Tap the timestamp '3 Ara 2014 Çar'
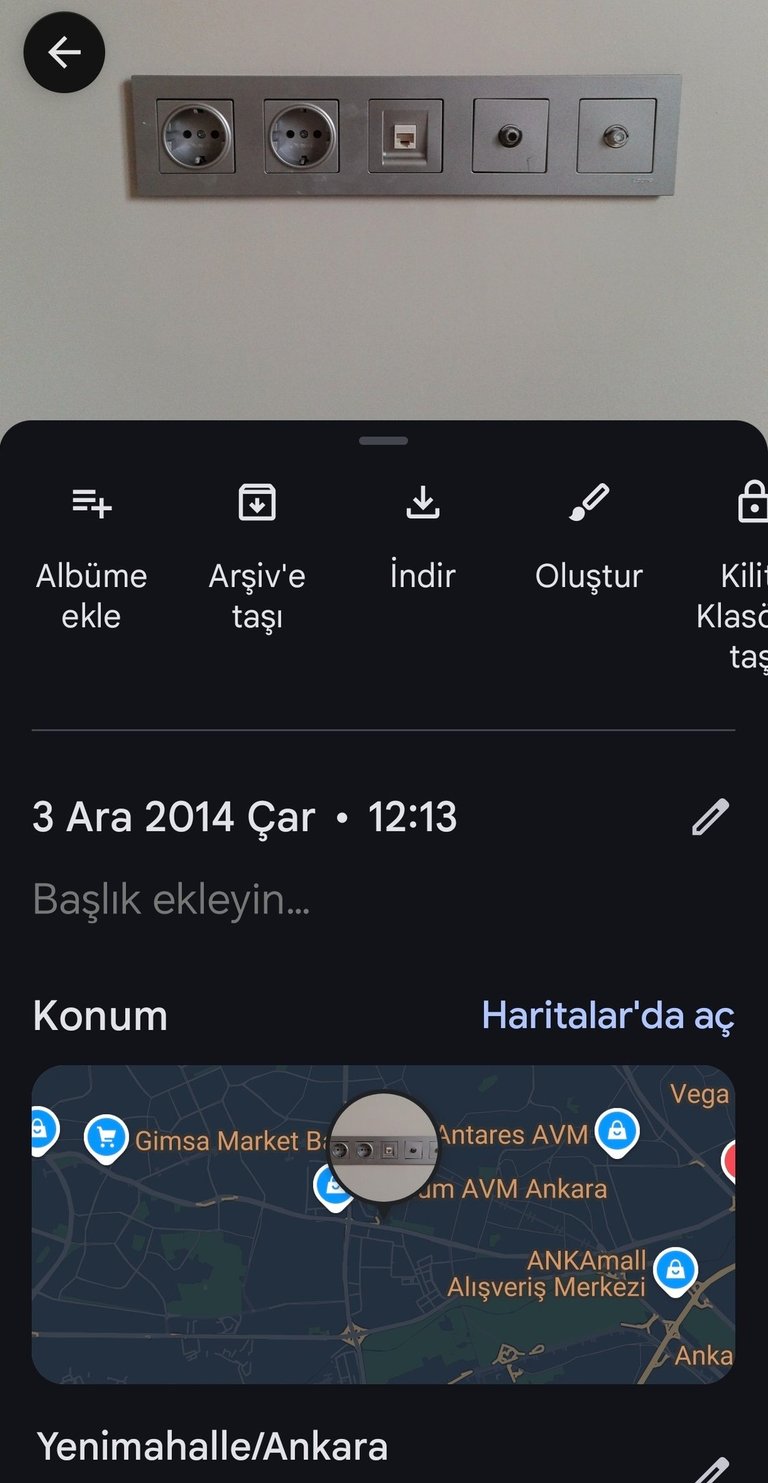This screenshot has height=1483, width=768. (x=170, y=816)
